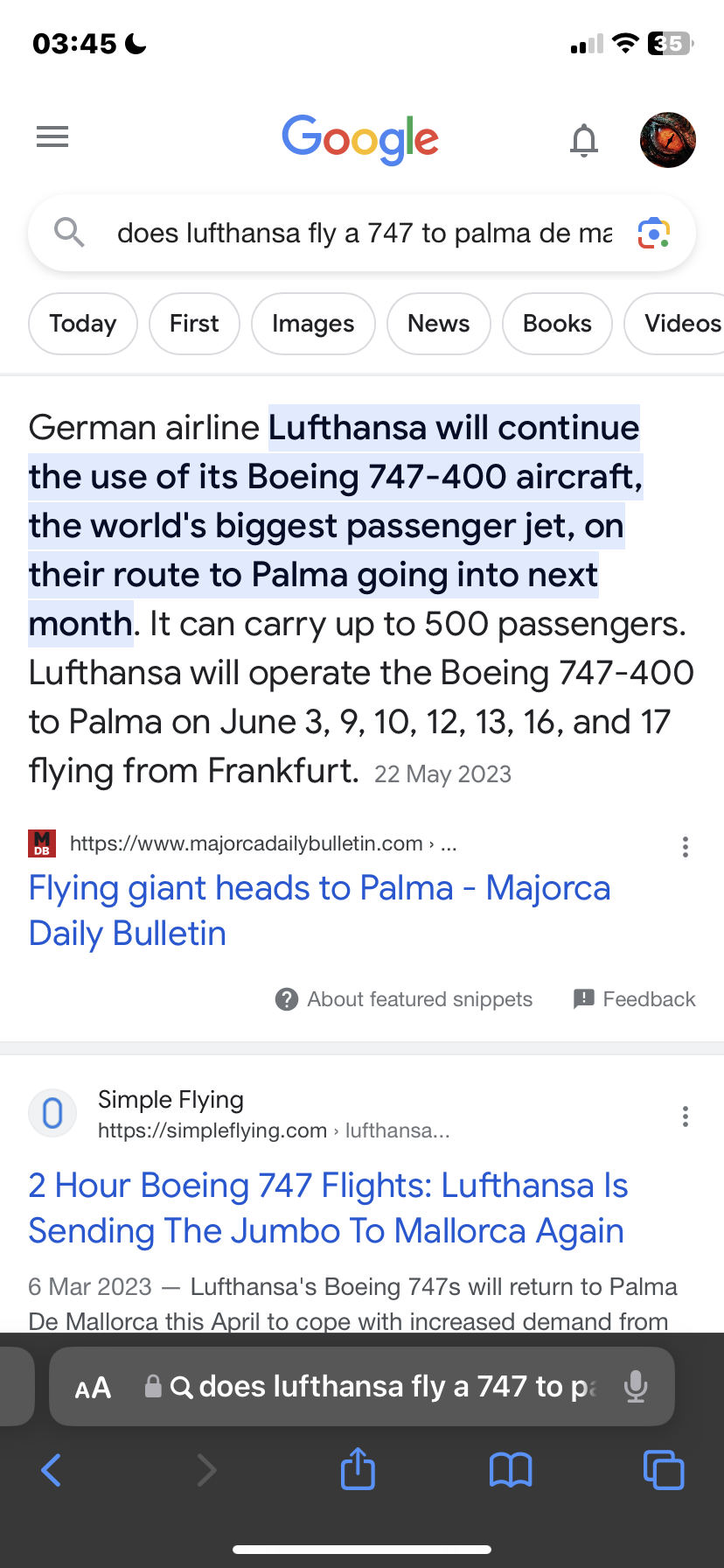Filter results by Today
The width and height of the screenshot is (724, 1568).
pyautogui.click(x=83, y=324)
